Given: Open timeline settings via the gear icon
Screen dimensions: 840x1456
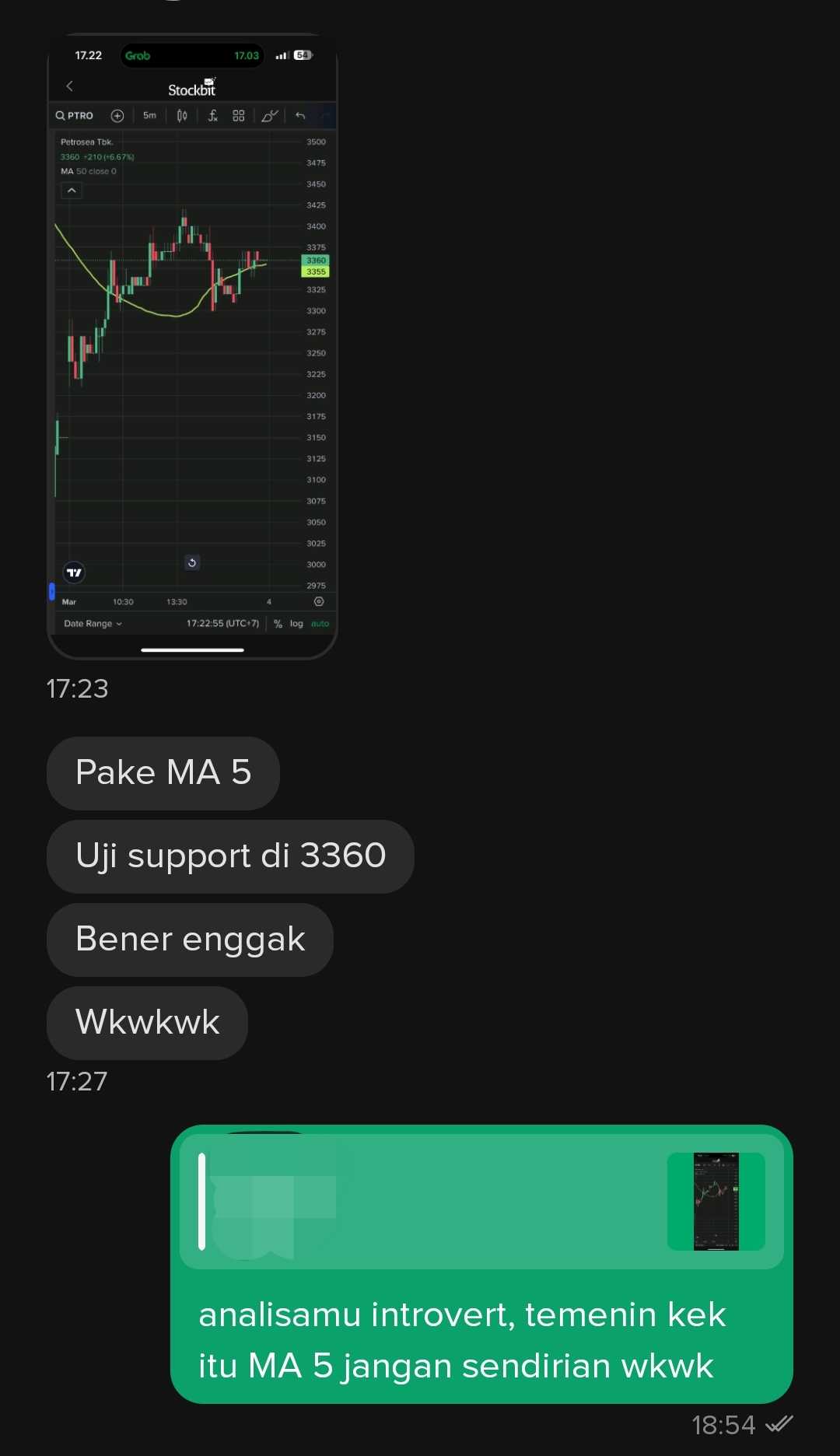Looking at the screenshot, I should point(319,601).
